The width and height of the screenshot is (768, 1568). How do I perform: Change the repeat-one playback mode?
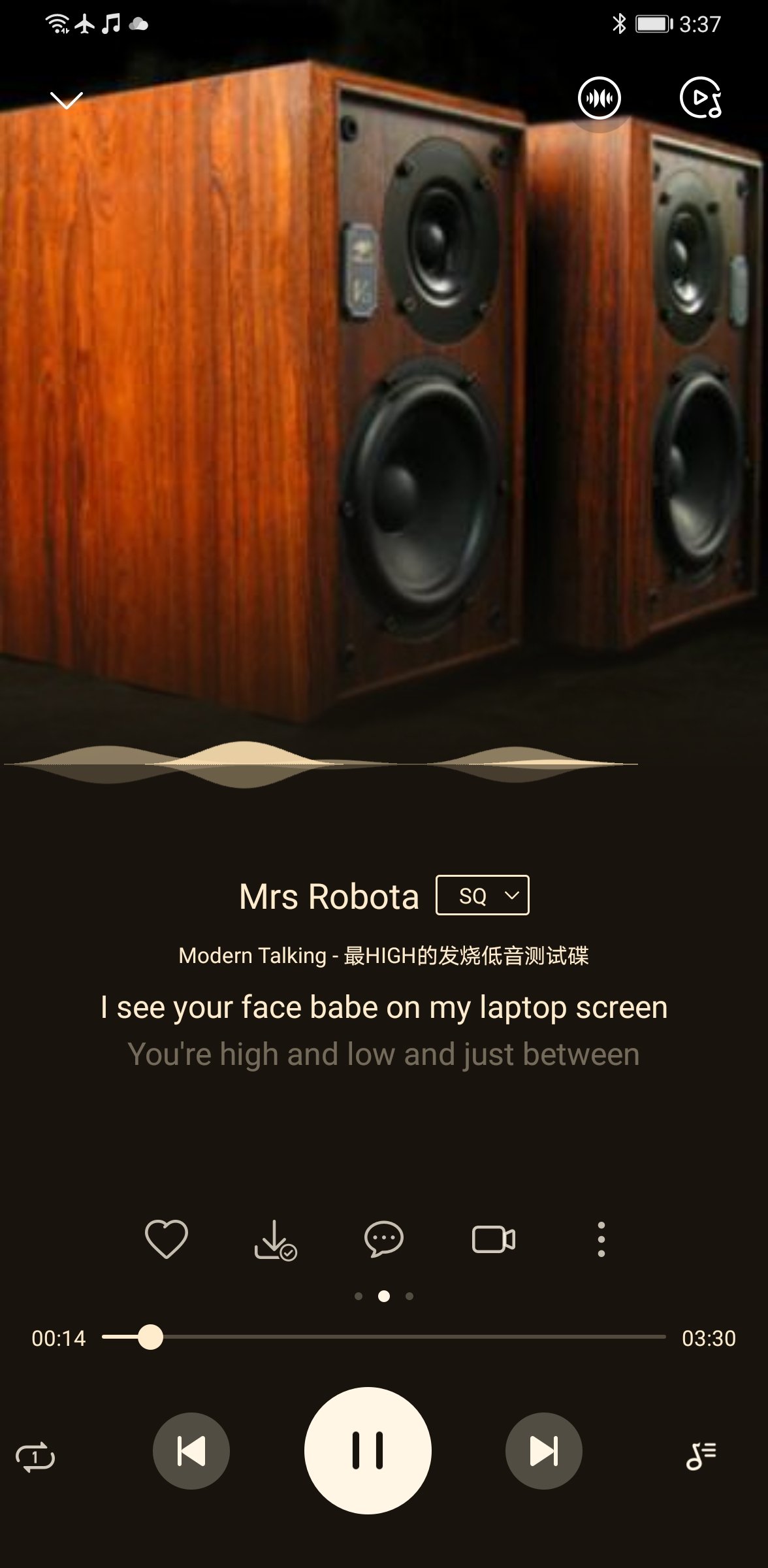coord(35,1457)
